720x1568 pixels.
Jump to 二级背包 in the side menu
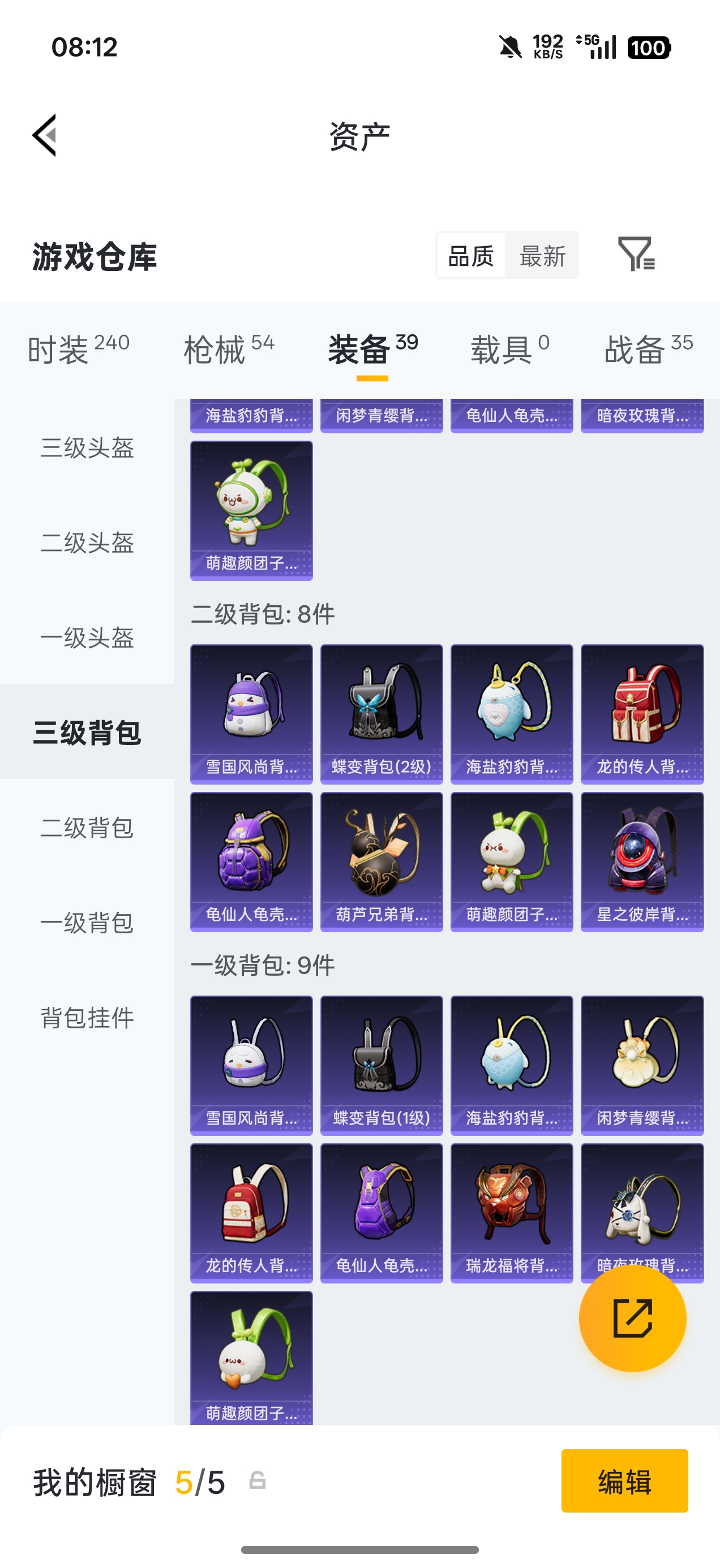[x=87, y=827]
